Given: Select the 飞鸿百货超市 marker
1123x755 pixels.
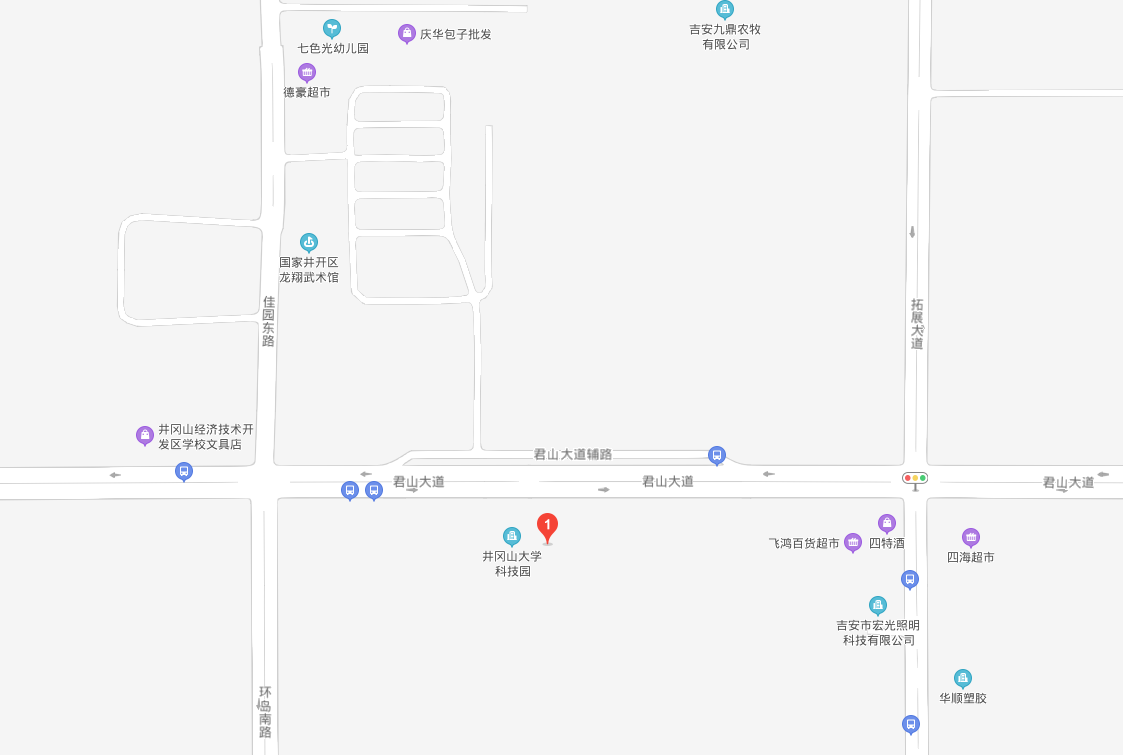Looking at the screenshot, I should pyautogui.click(x=853, y=542).
